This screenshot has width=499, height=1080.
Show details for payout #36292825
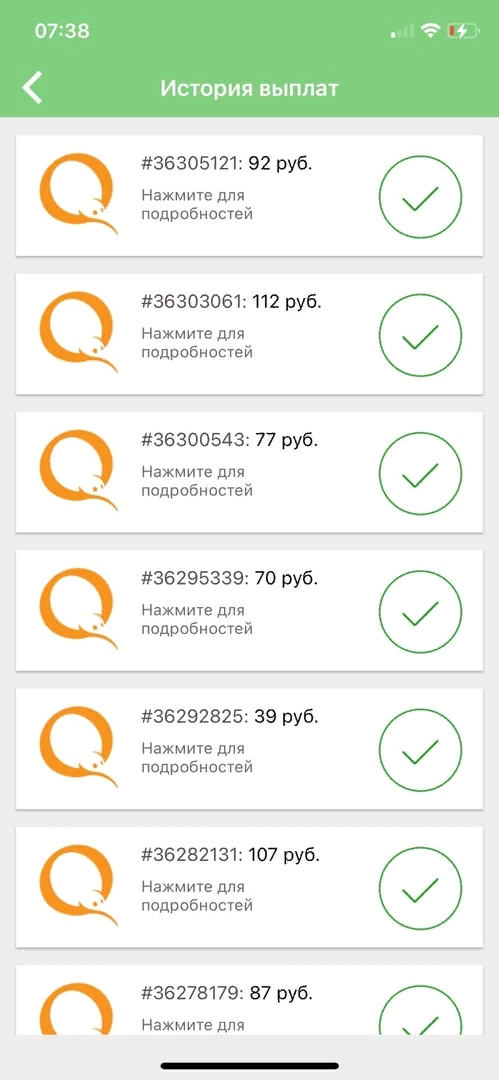pyautogui.click(x=250, y=749)
